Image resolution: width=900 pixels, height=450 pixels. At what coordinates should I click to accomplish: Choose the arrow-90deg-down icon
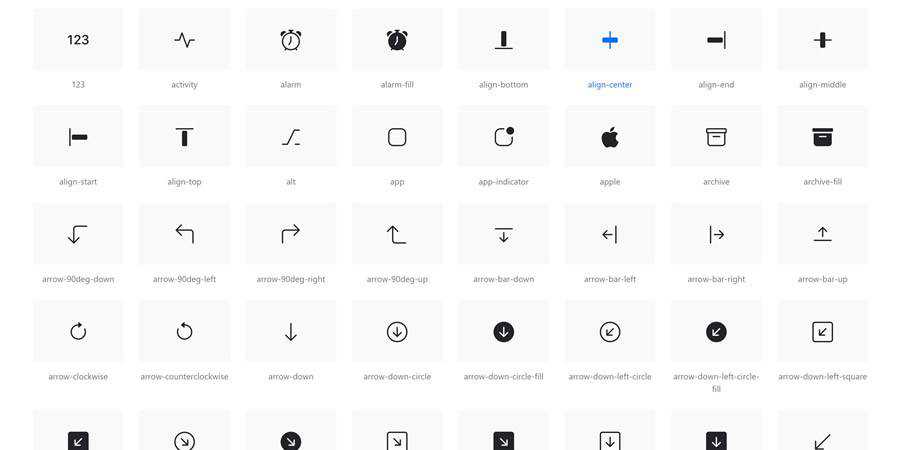pos(78,234)
